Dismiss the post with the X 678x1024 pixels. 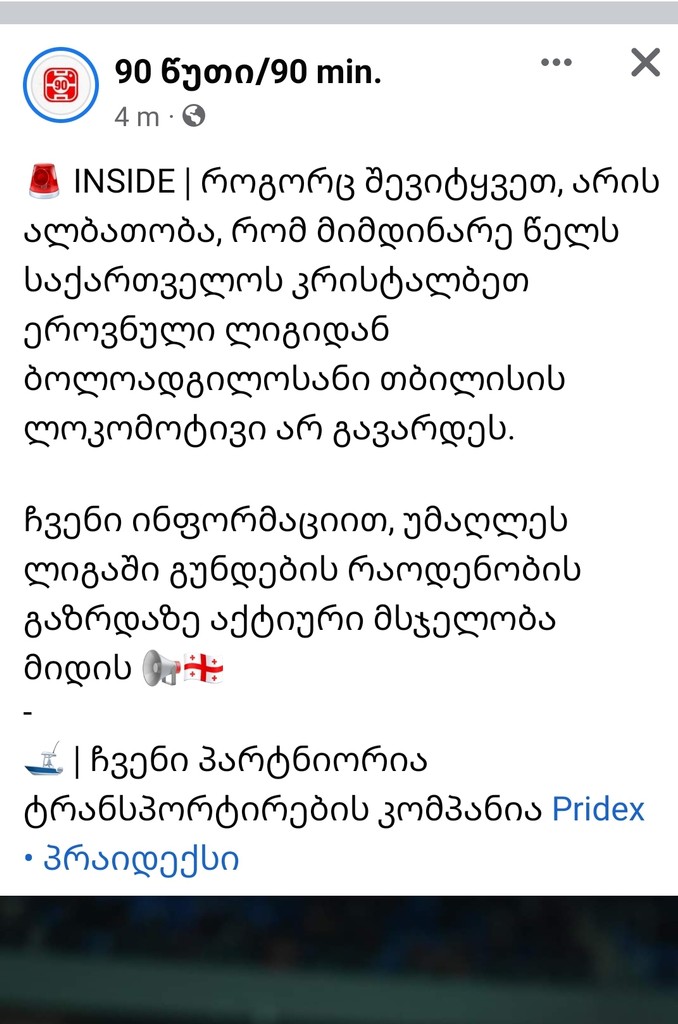[645, 63]
